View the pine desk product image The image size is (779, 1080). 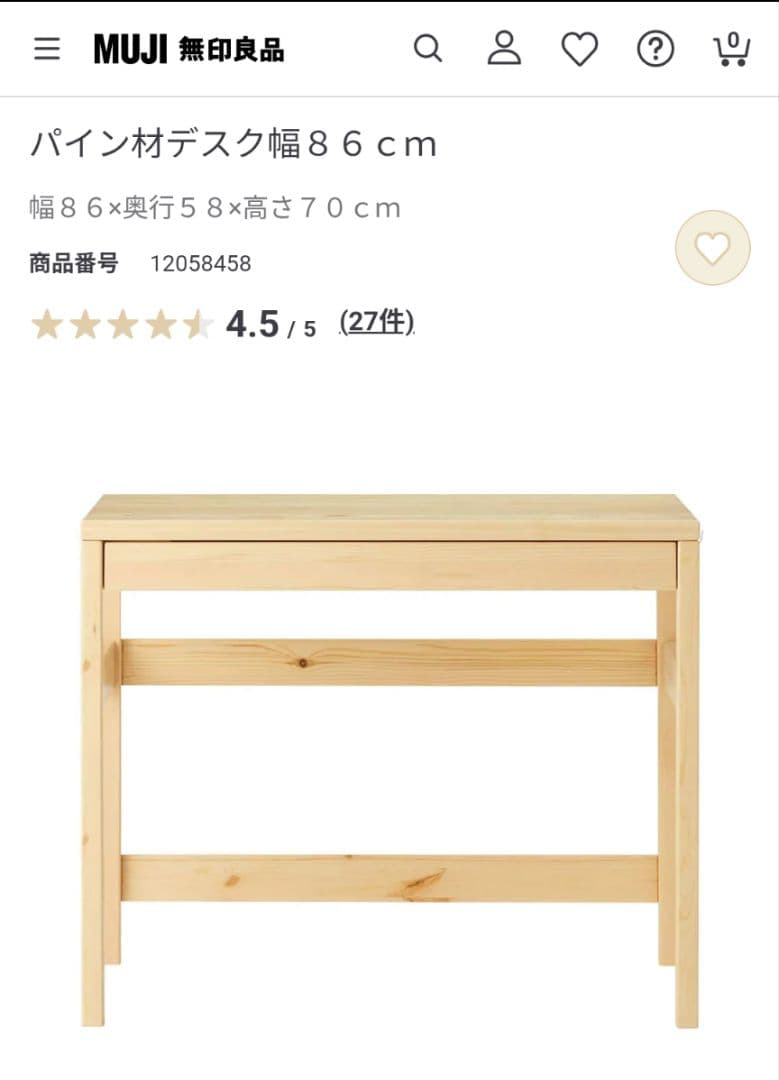pyautogui.click(x=389, y=740)
